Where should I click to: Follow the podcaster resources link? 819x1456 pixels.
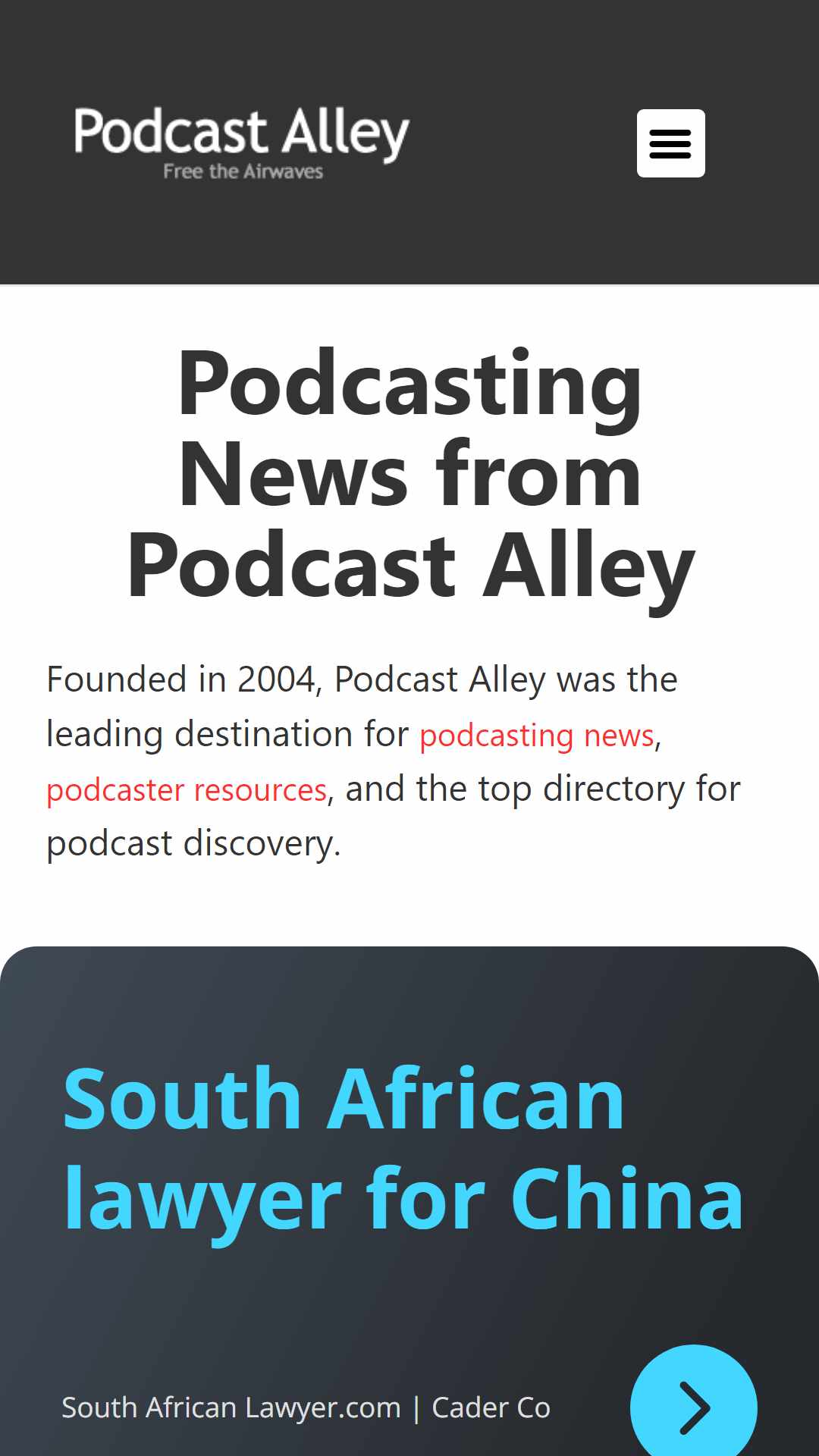click(187, 790)
